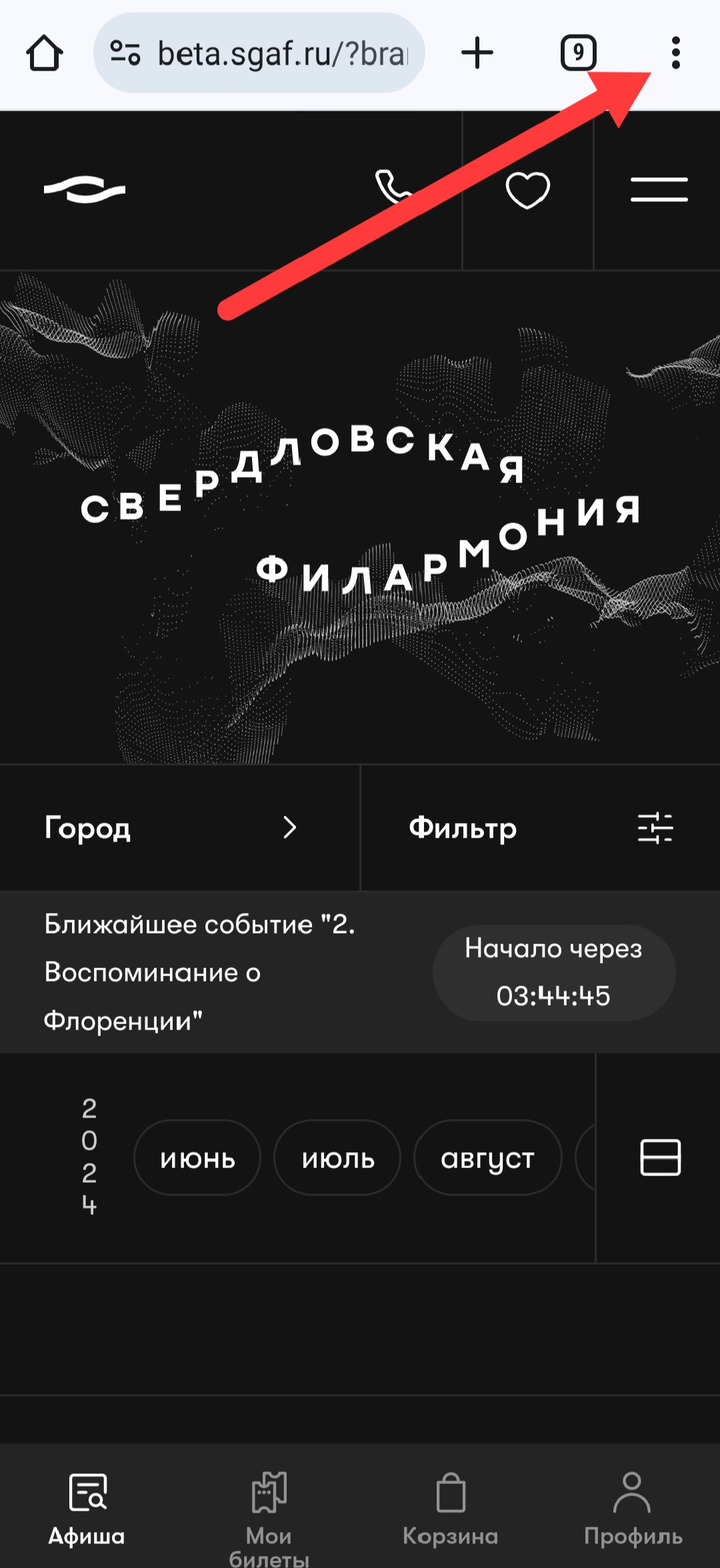Switch to the Мои билеты tab
The image size is (720, 1568).
coord(269,1513)
